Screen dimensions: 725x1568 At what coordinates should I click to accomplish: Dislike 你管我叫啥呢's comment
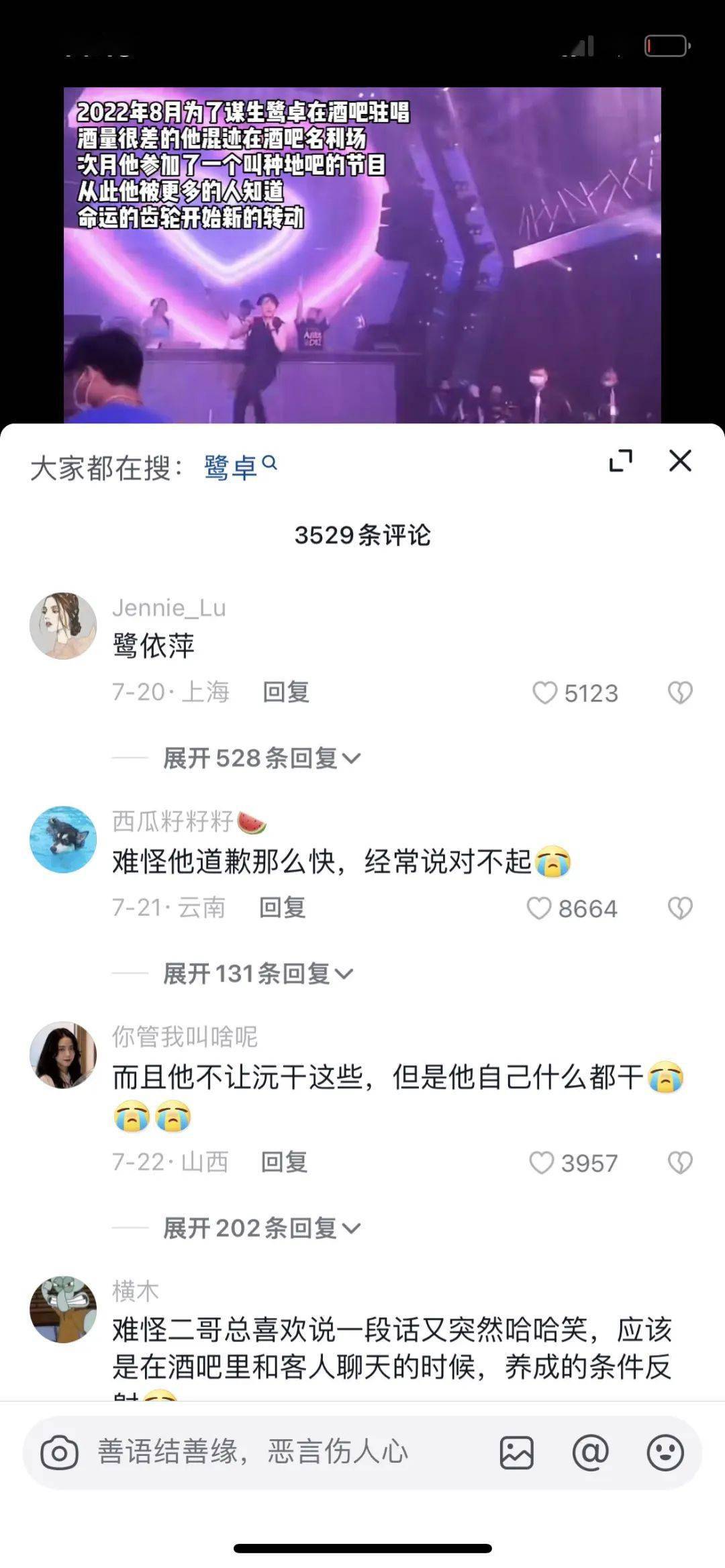(680, 1163)
